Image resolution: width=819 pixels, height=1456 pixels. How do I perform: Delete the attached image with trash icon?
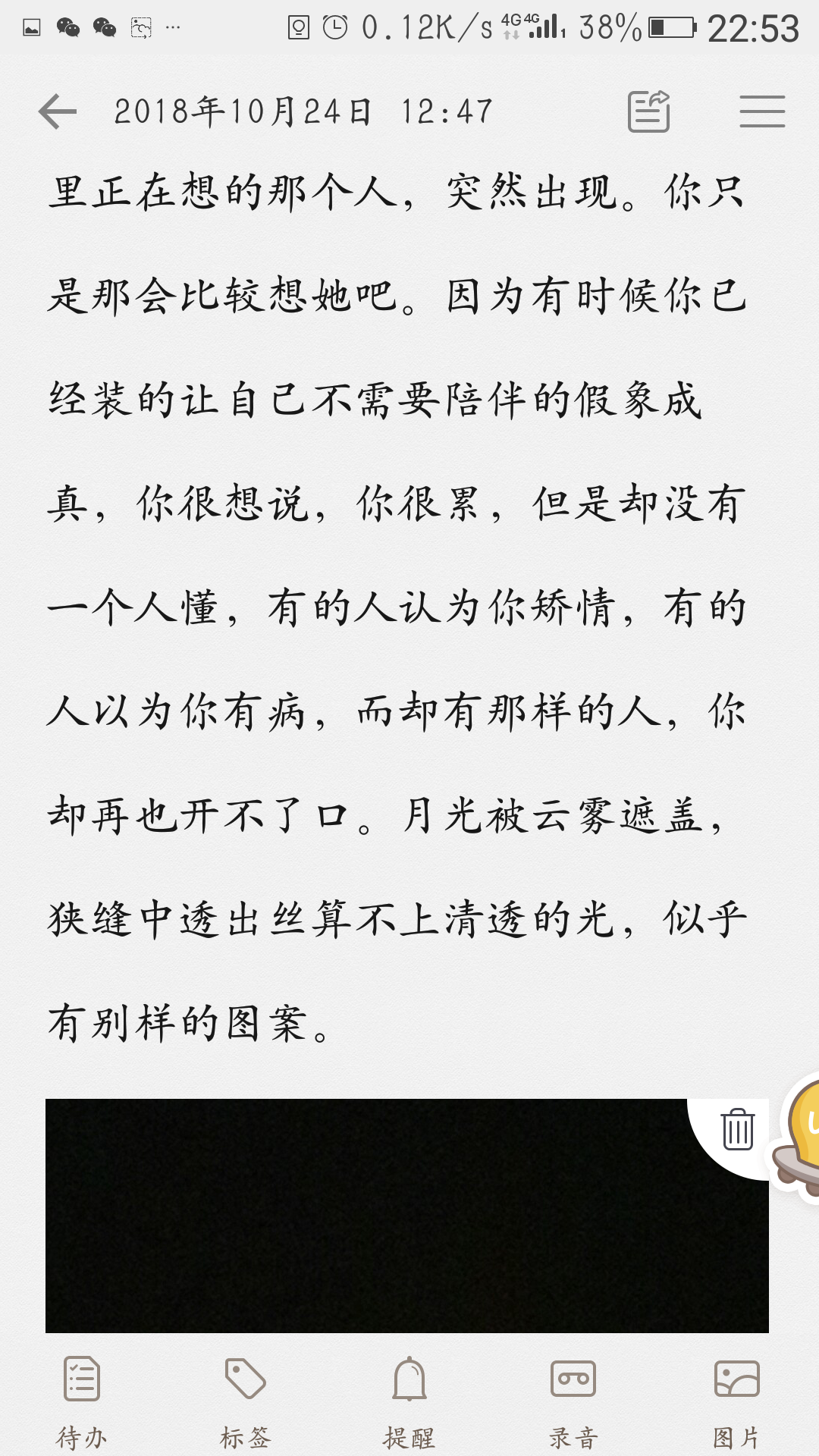click(737, 1129)
